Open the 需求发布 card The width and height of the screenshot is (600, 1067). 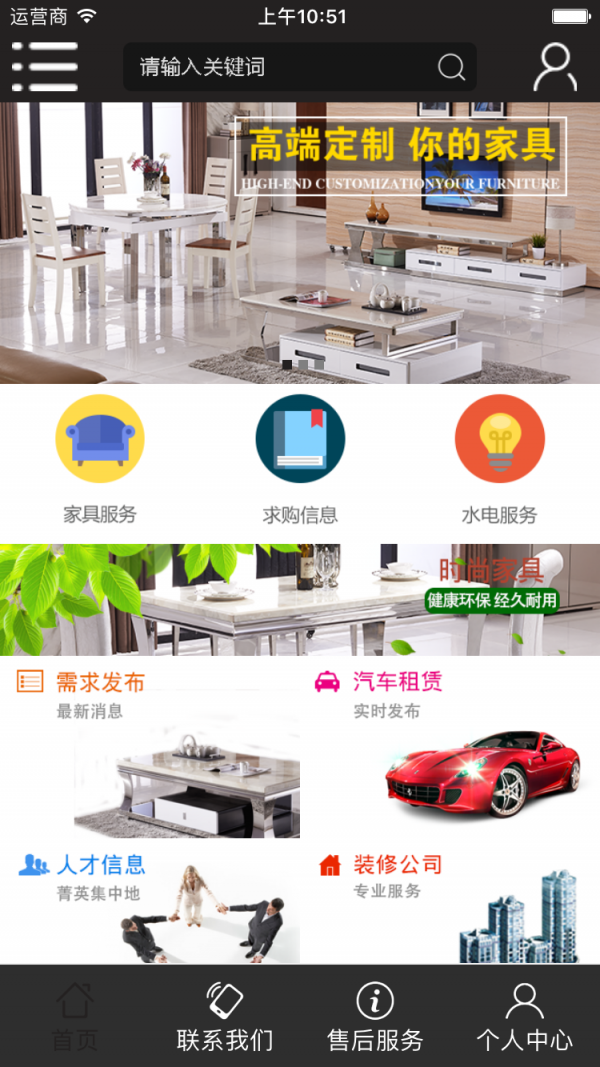point(150,750)
